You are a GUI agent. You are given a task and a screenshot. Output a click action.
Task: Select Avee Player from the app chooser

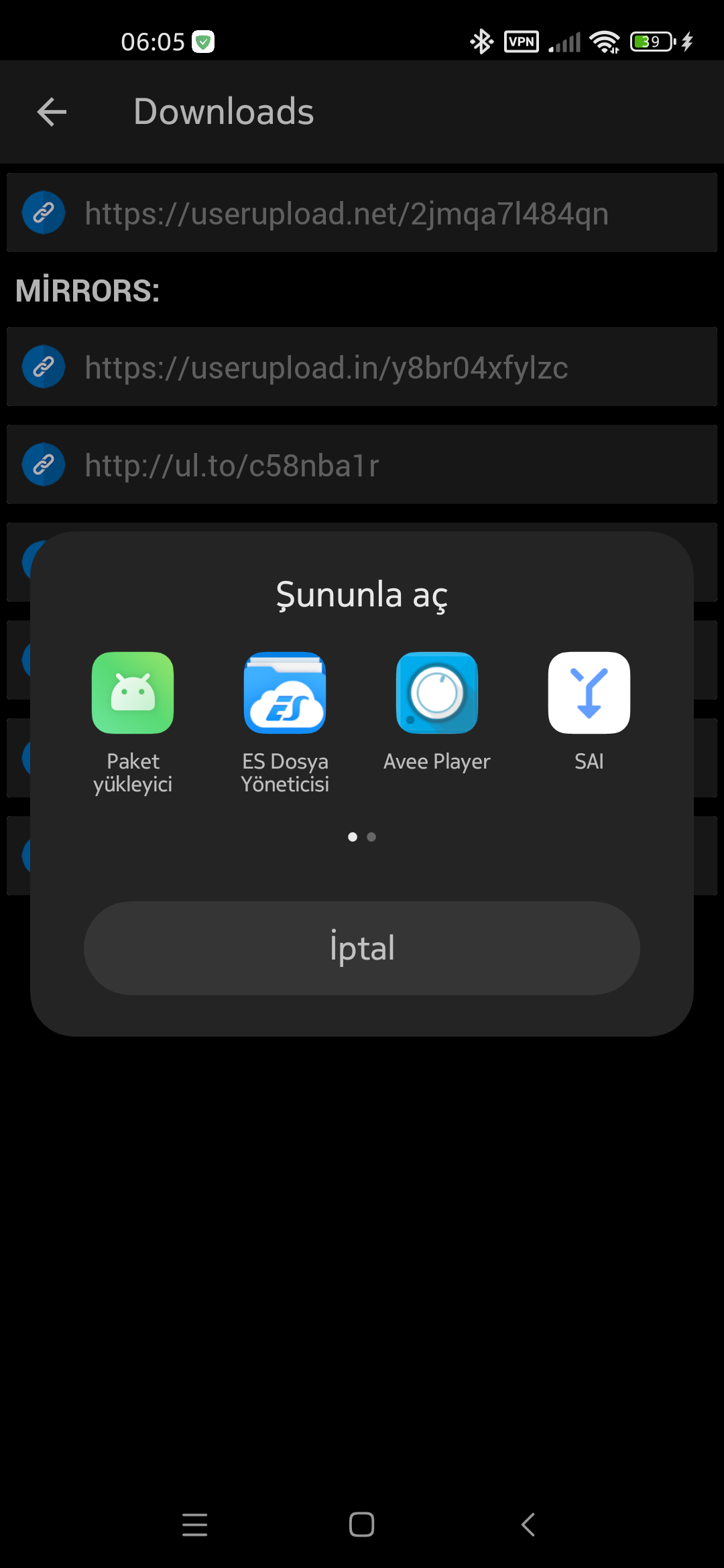437,713
